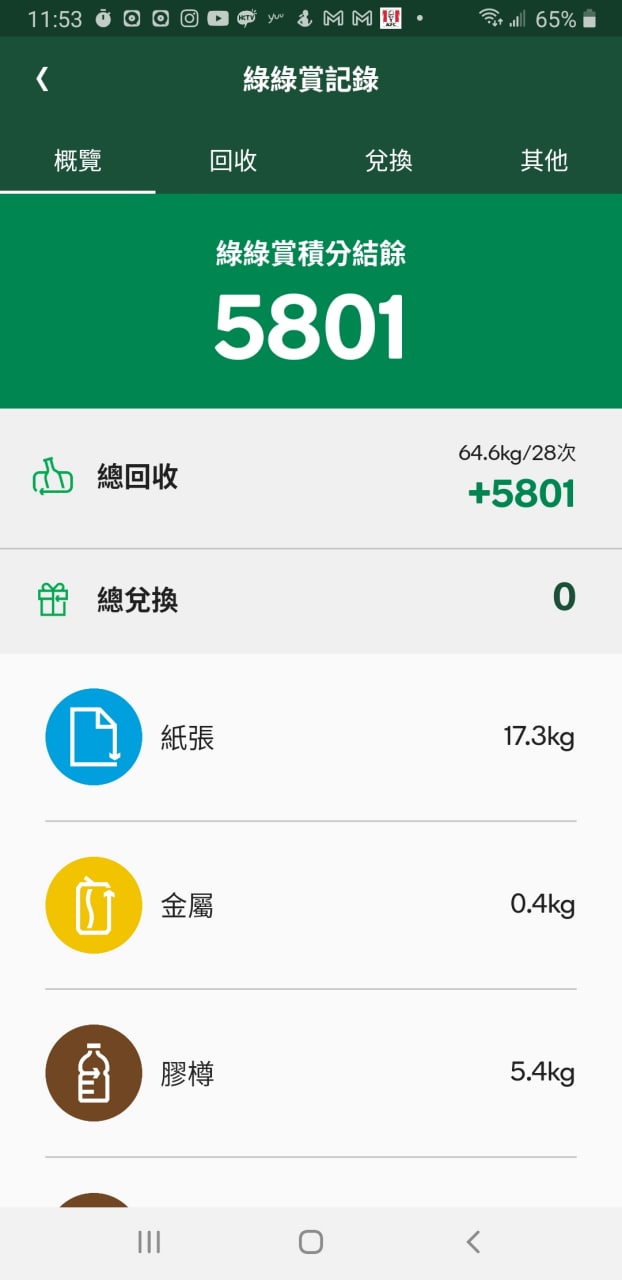Select the 概覽 tab
Viewport: 622px width, 1280px height.
tap(78, 161)
